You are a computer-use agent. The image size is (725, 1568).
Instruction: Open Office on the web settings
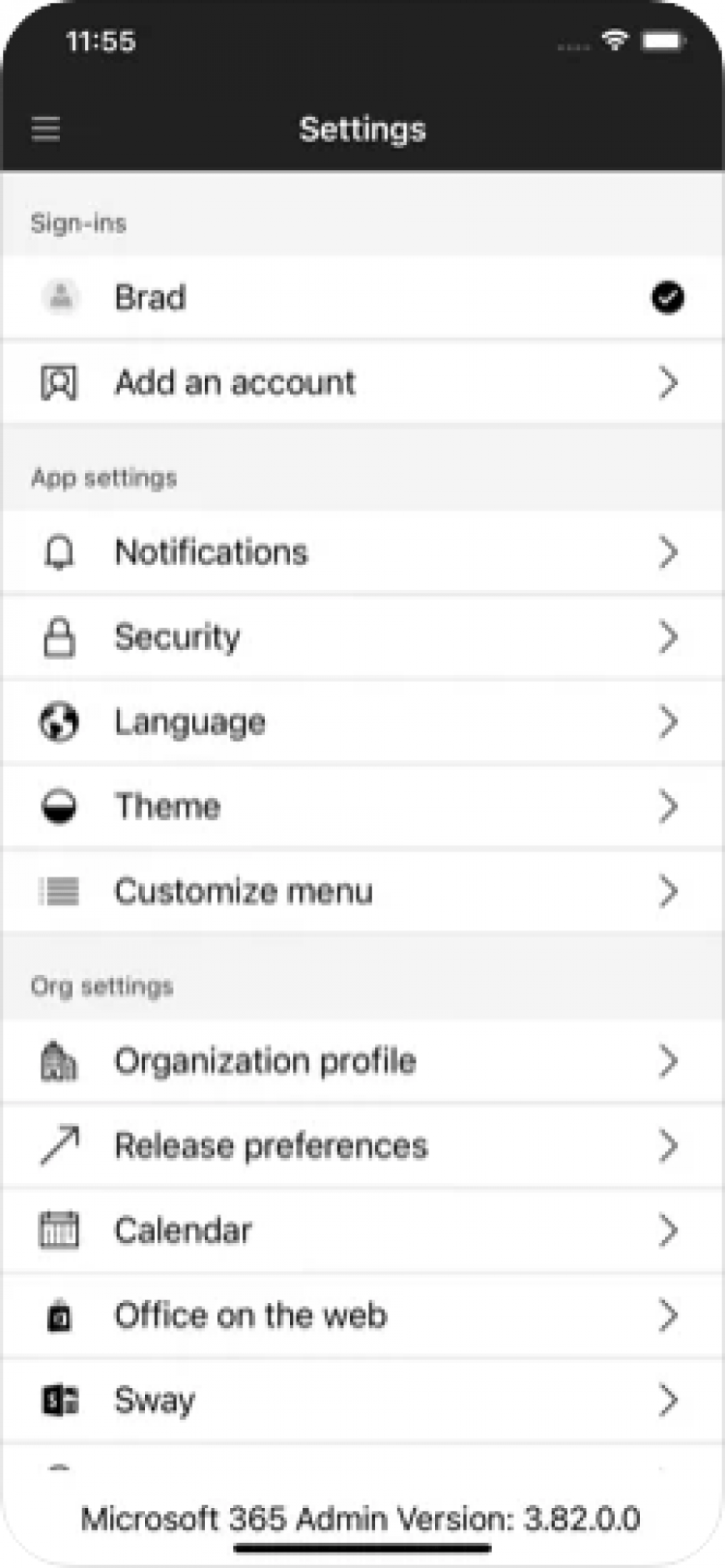362,1316
